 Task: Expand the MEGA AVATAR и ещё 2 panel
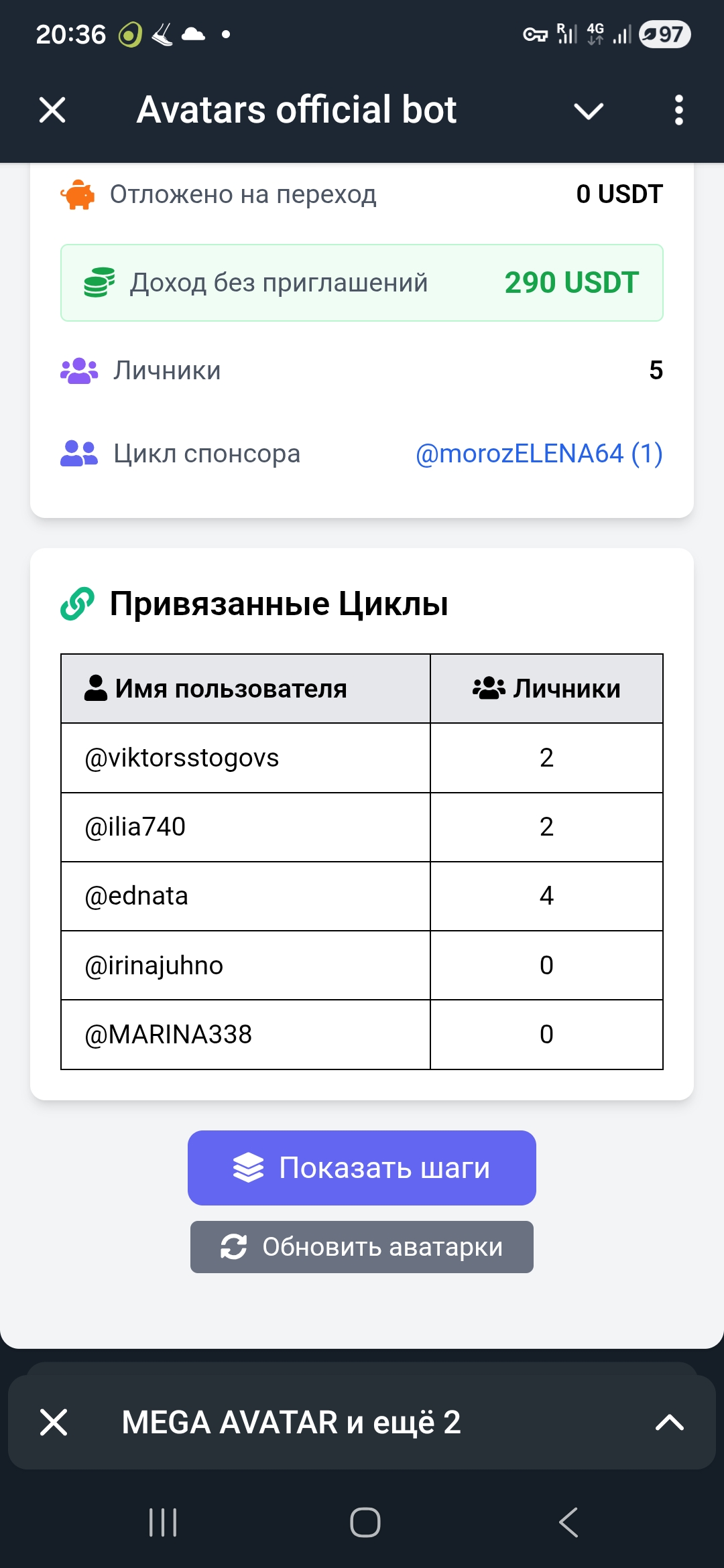669,1422
